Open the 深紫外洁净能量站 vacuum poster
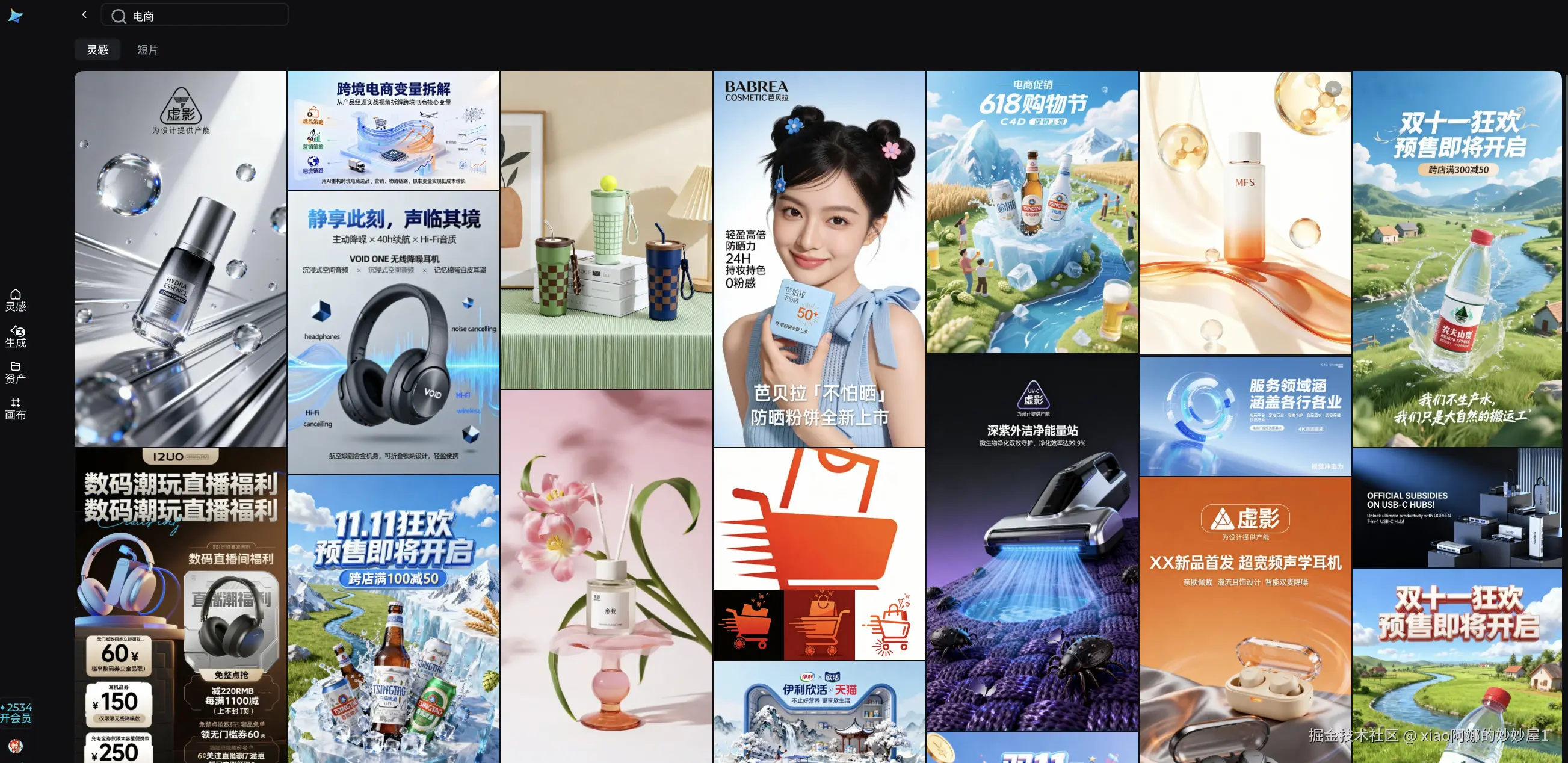This screenshot has height=763, width=1568. 1032,542
